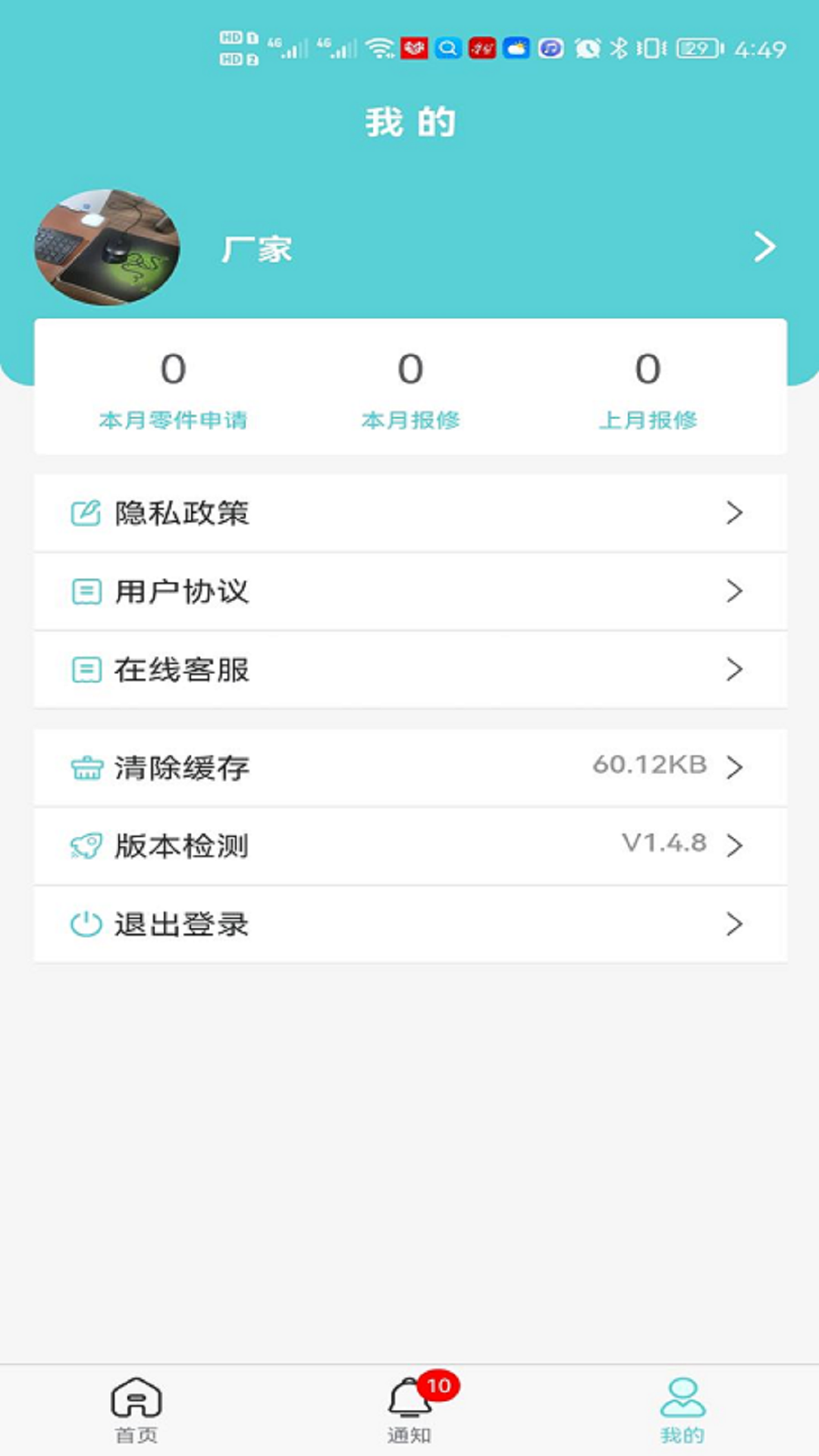Click the 退出登录 power icon
The width and height of the screenshot is (819, 1456).
tap(86, 925)
